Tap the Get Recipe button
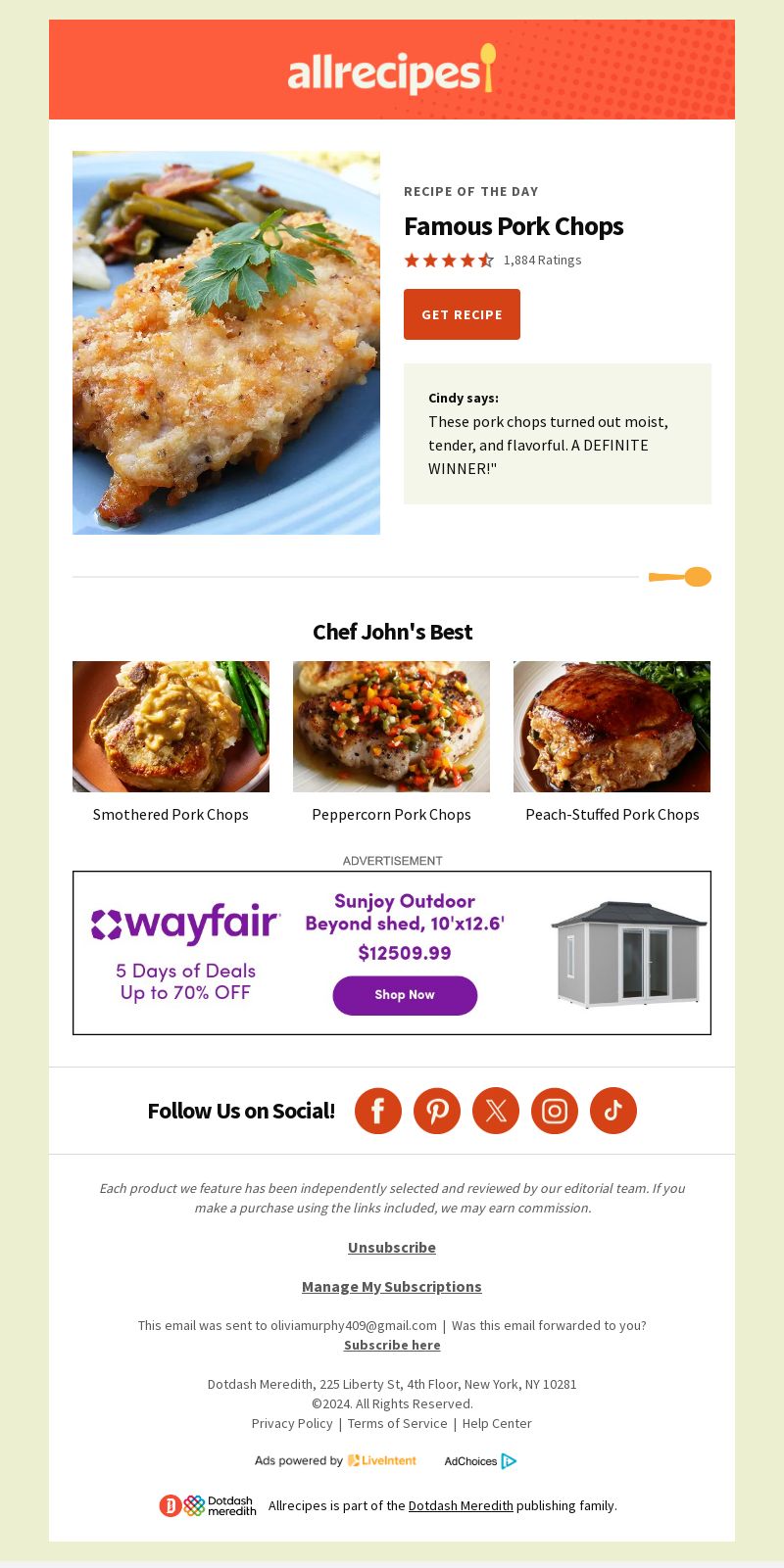 (x=462, y=314)
